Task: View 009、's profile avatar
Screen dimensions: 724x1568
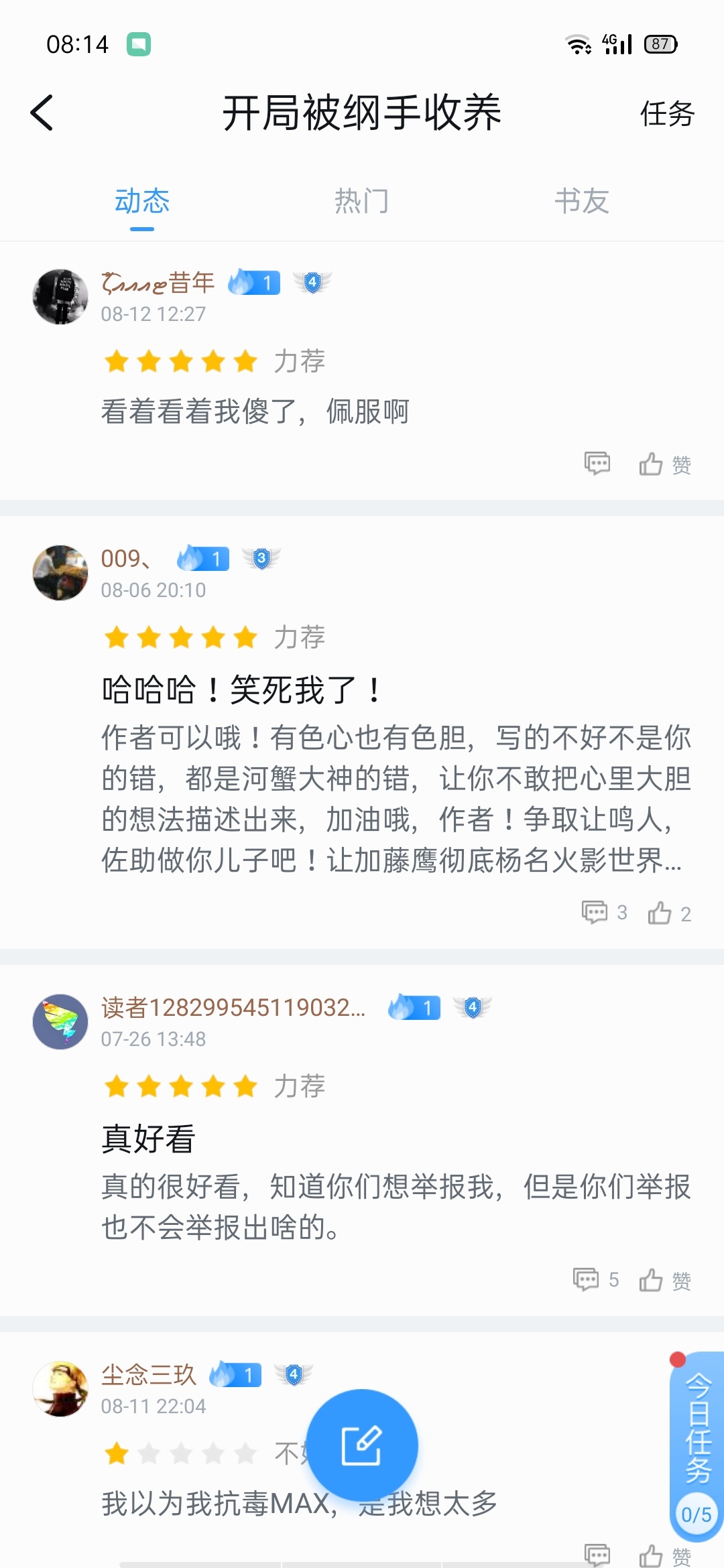Action: pos(60,573)
